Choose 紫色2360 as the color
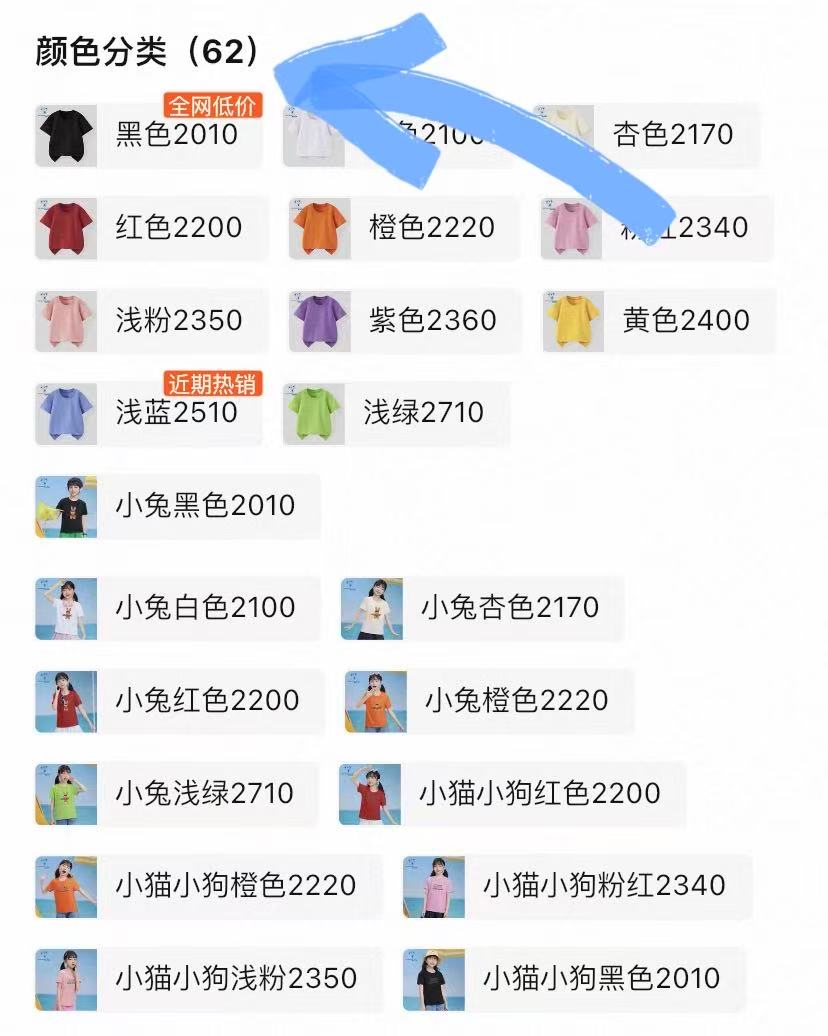The width and height of the screenshot is (828, 1036). coord(405,320)
